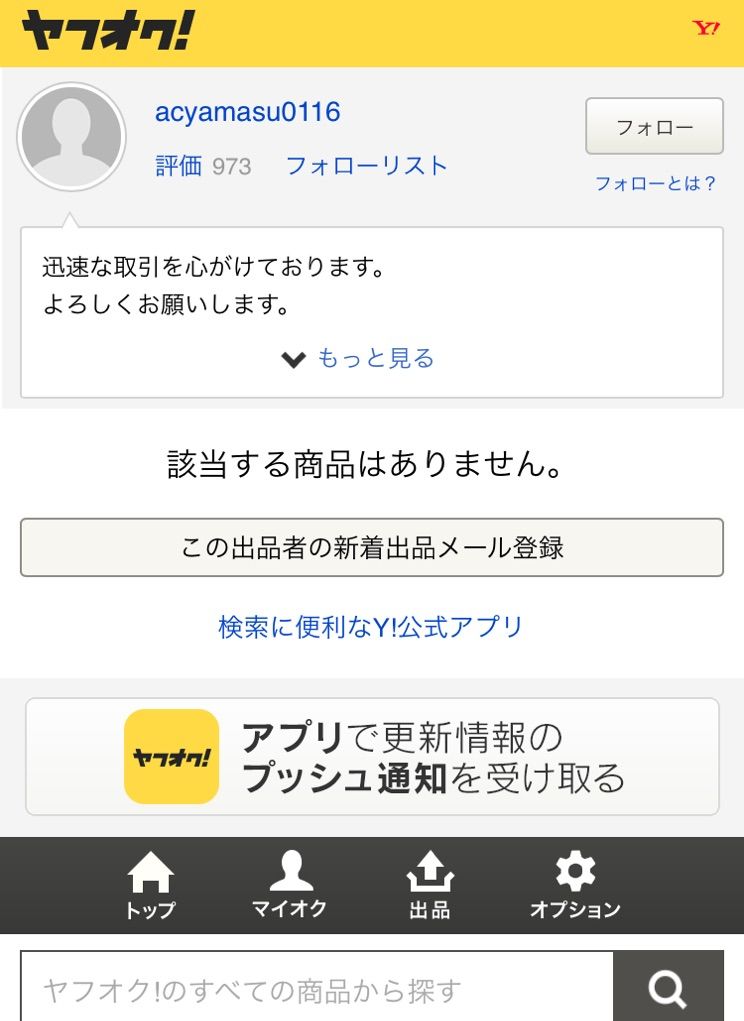This screenshot has width=744, height=1021.
Task: View the seller's 評価 rating page
Action: [203, 166]
